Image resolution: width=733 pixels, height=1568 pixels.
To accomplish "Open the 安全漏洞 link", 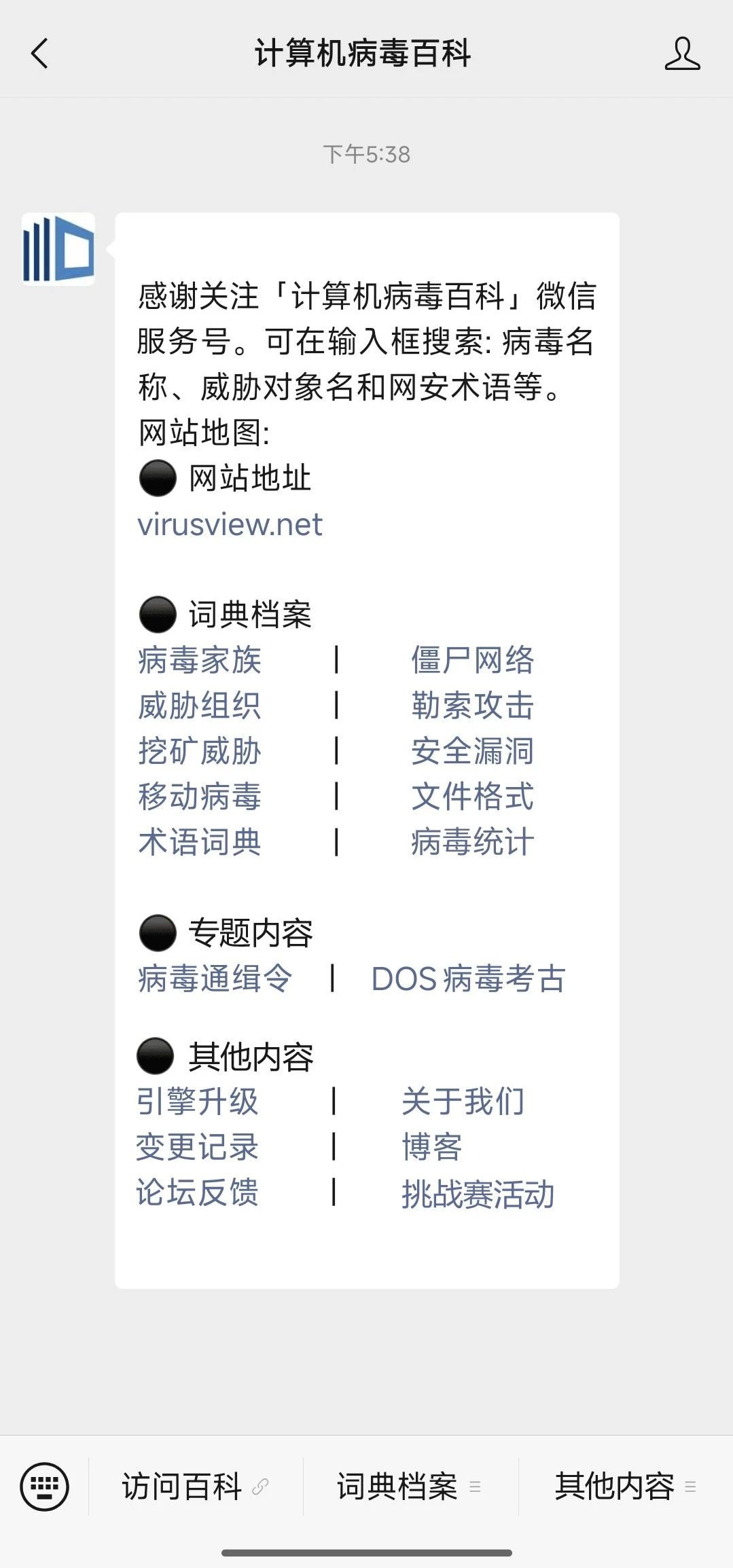I will (472, 751).
